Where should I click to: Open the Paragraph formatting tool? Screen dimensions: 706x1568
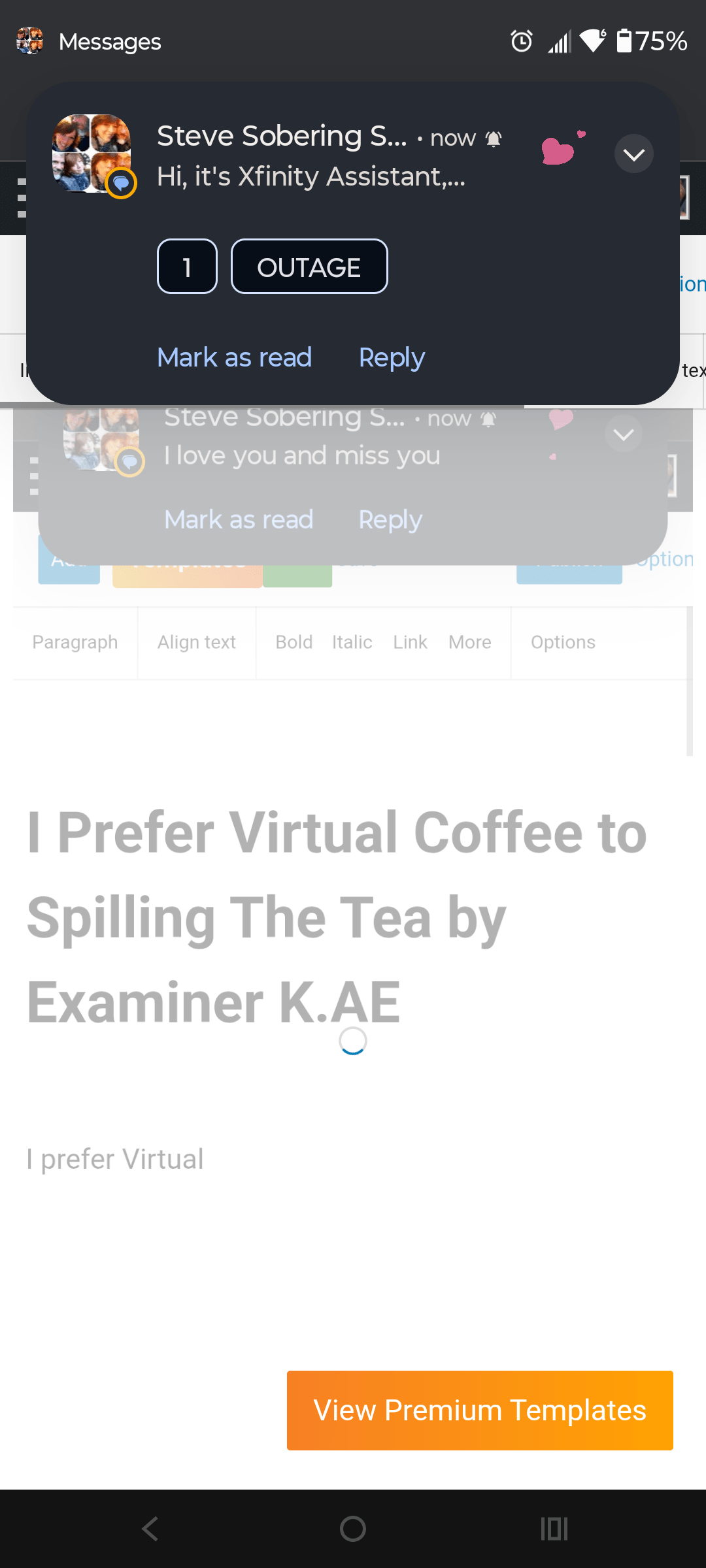click(75, 642)
